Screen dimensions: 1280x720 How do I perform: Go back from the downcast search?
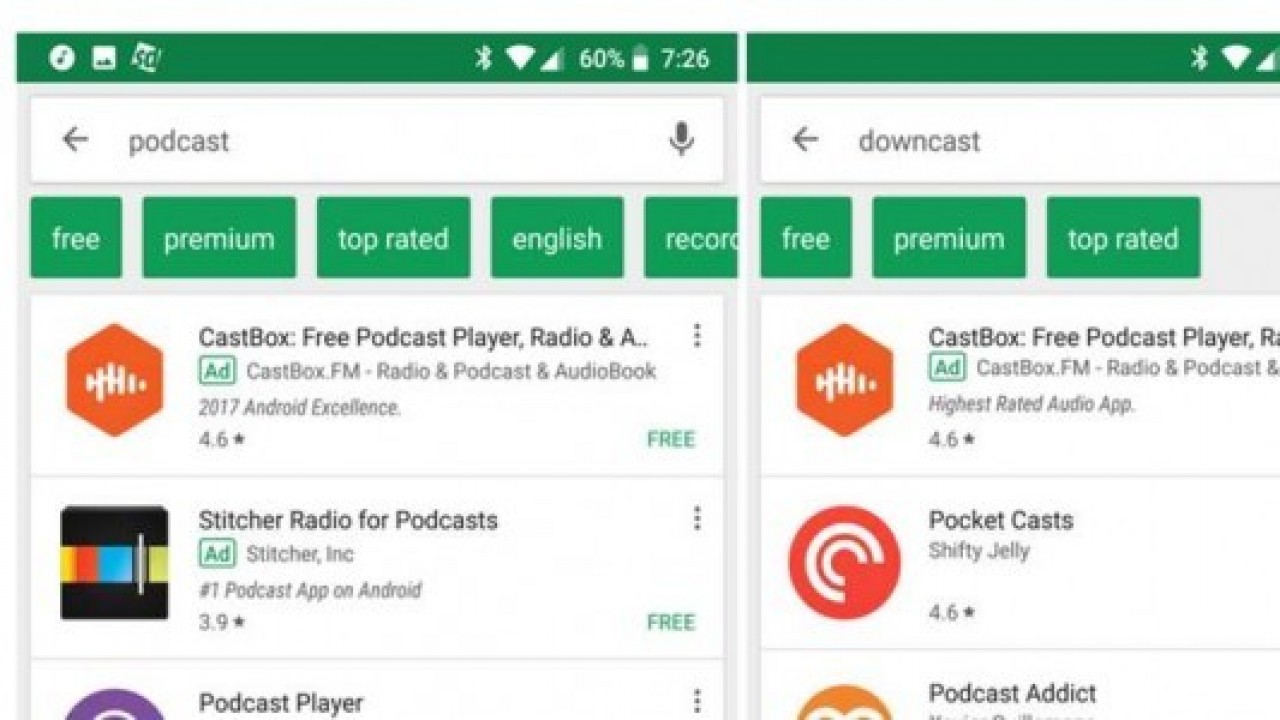[x=805, y=140]
